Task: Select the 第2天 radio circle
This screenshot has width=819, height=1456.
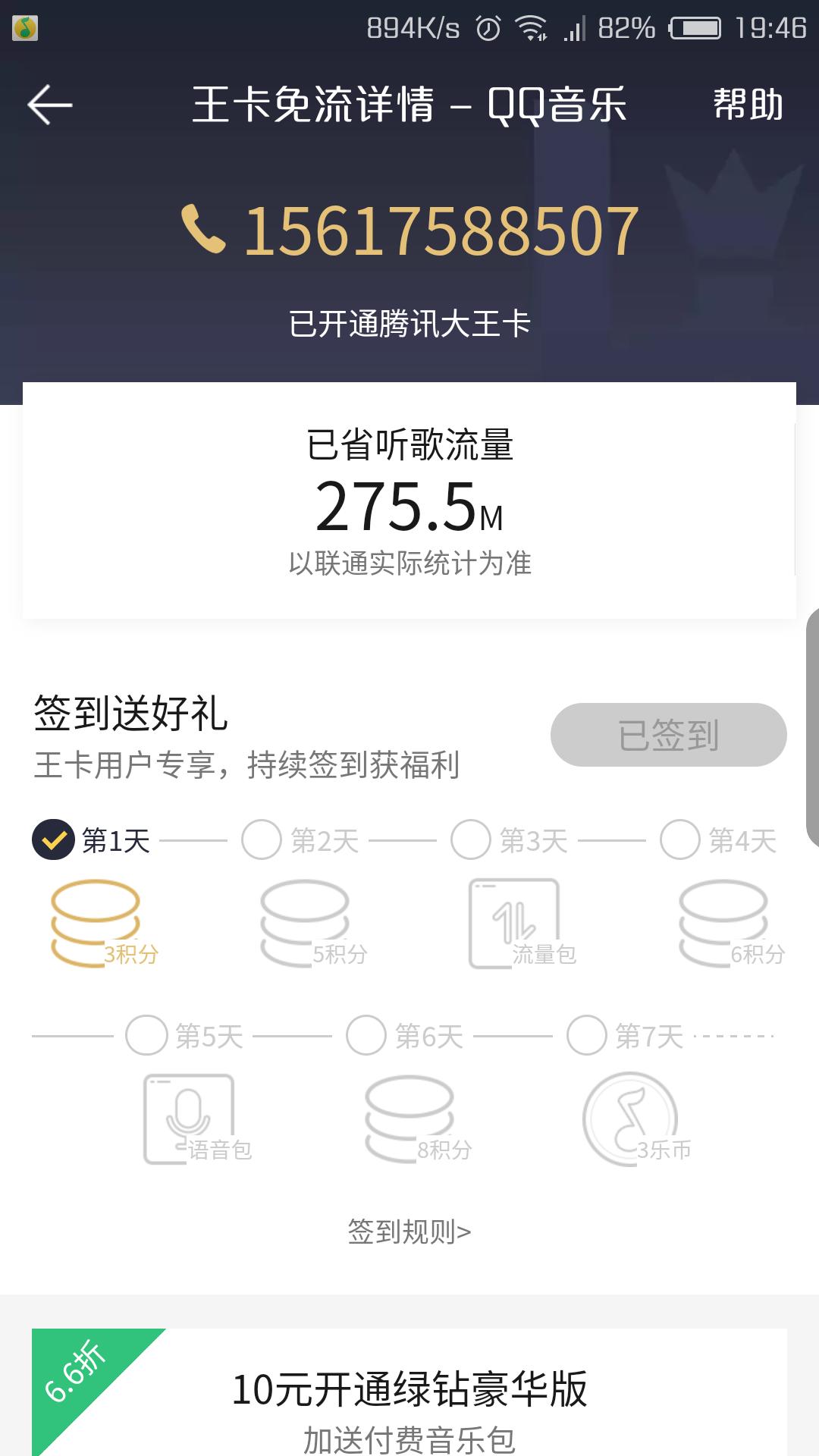Action: pyautogui.click(x=262, y=839)
